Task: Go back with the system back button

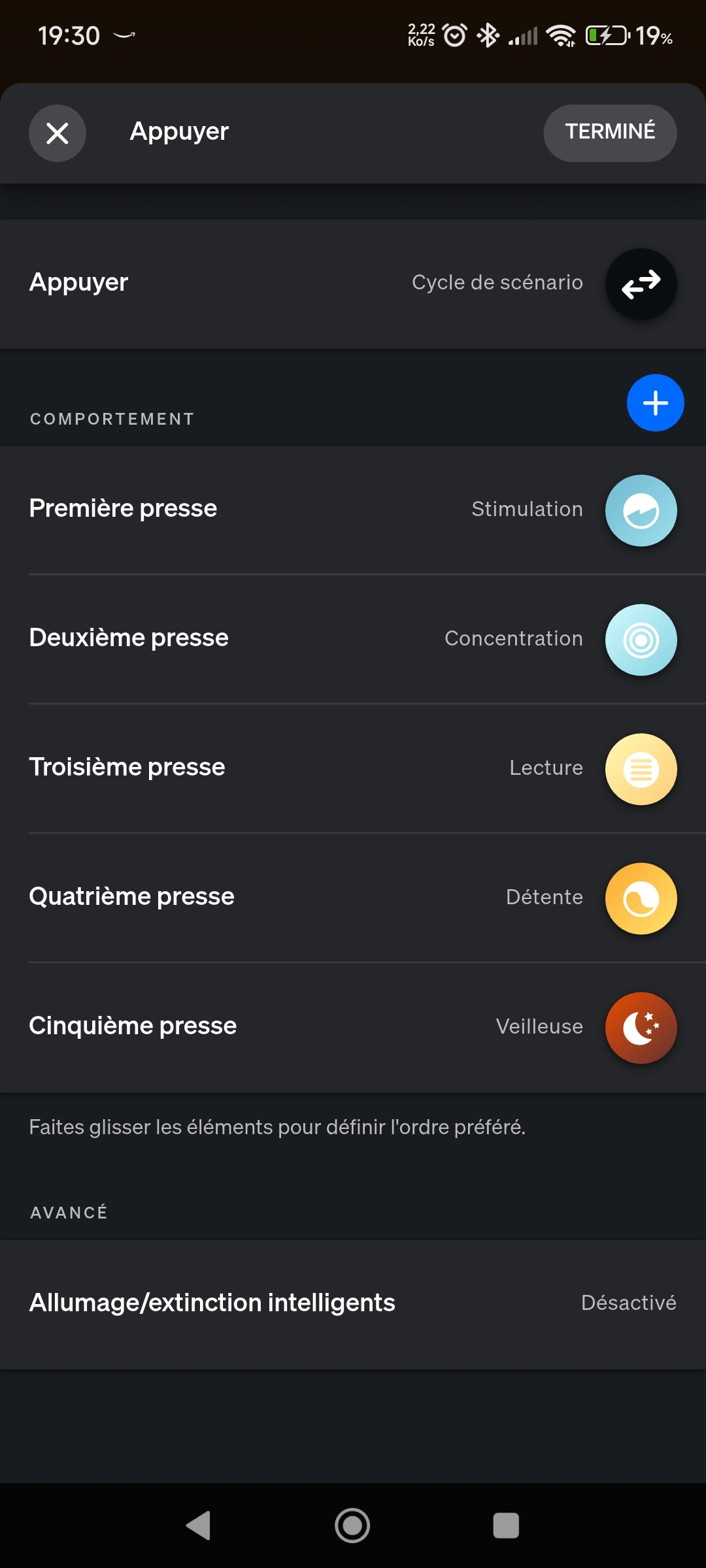Action: coord(198,1526)
